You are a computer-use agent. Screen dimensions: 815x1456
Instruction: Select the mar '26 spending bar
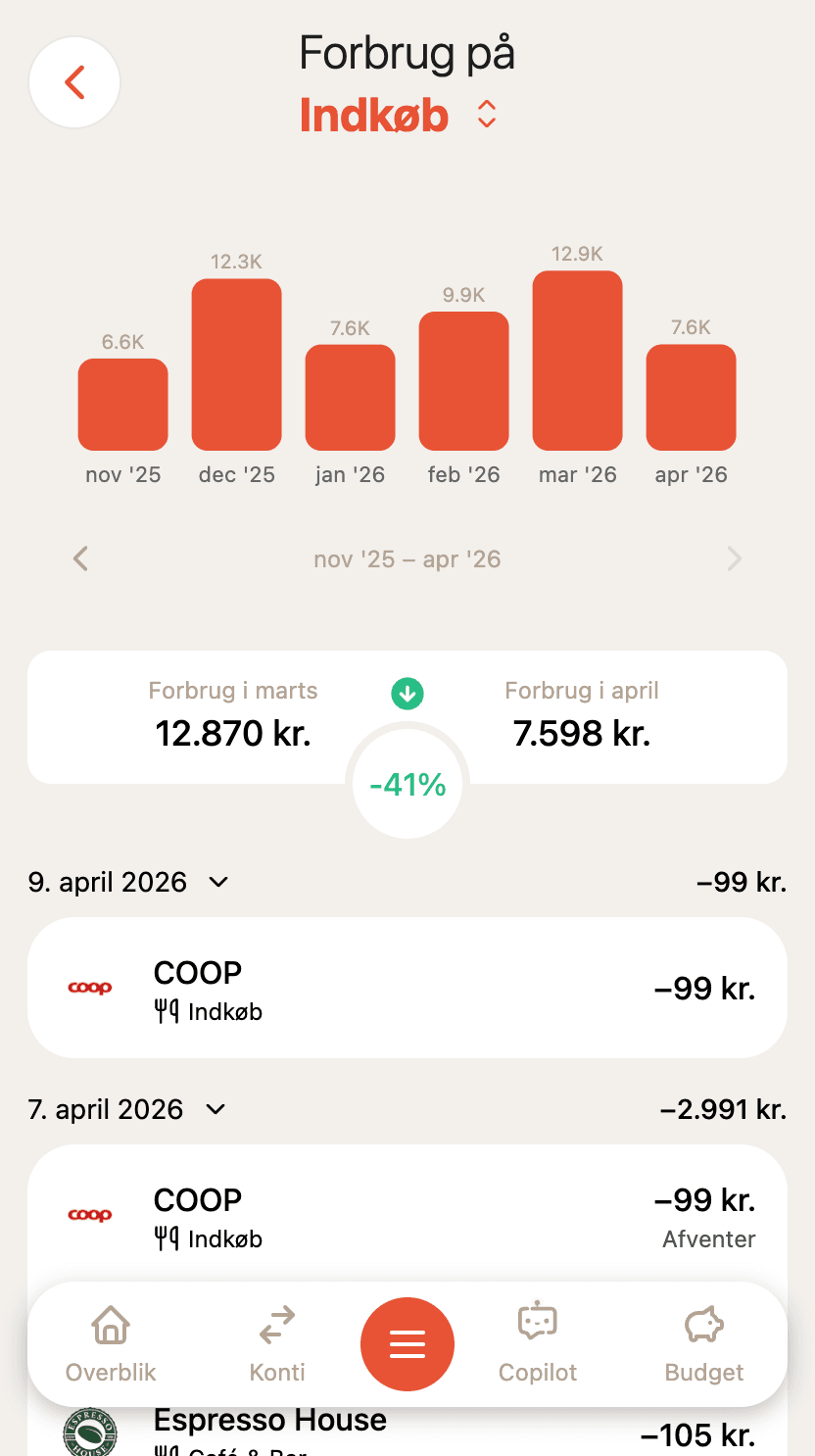577,363
